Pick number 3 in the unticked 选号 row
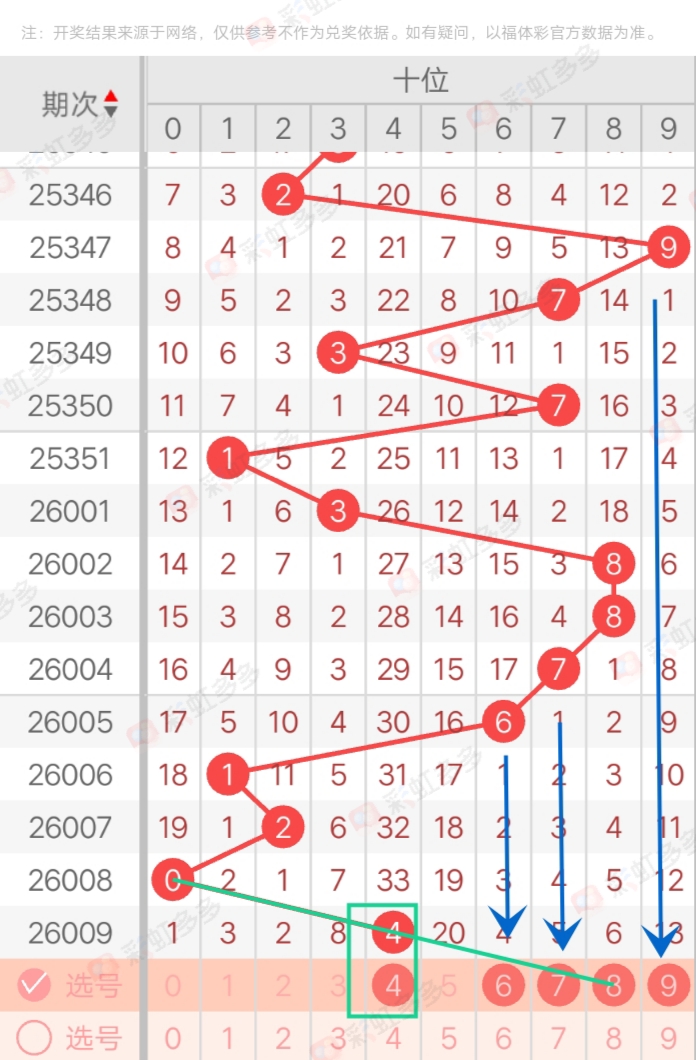 point(338,1038)
